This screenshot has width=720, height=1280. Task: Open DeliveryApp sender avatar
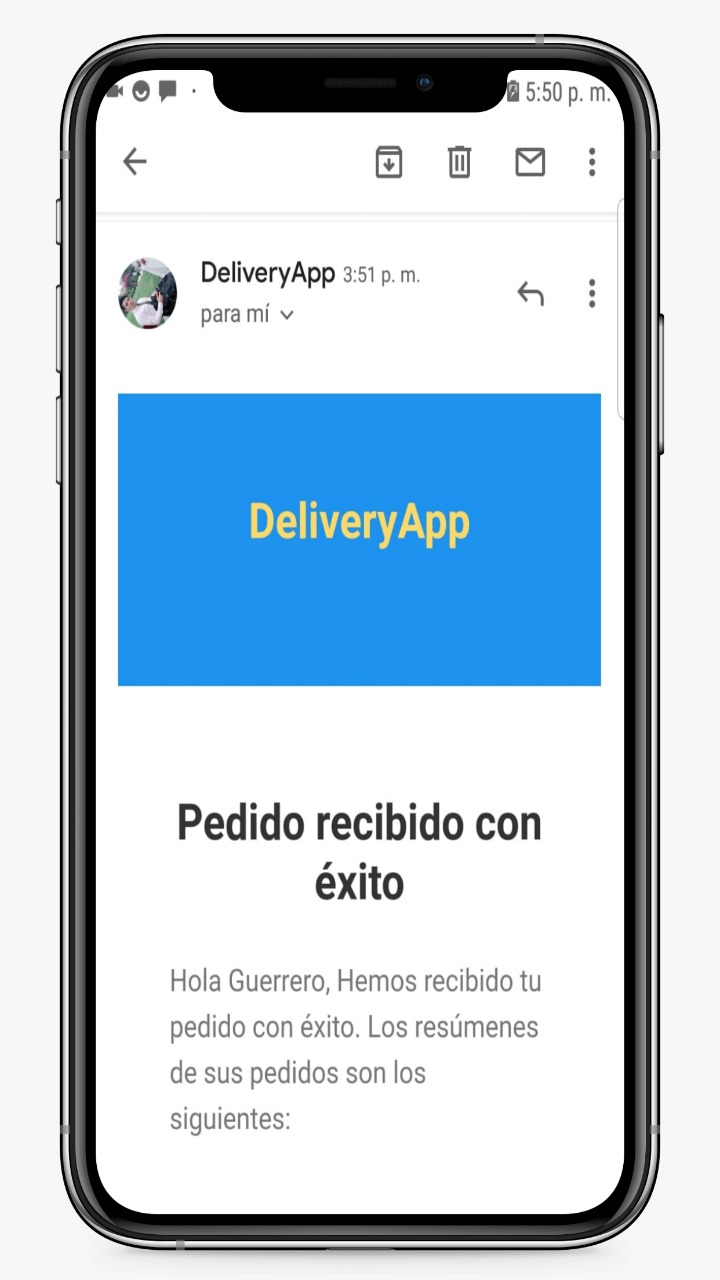click(148, 293)
